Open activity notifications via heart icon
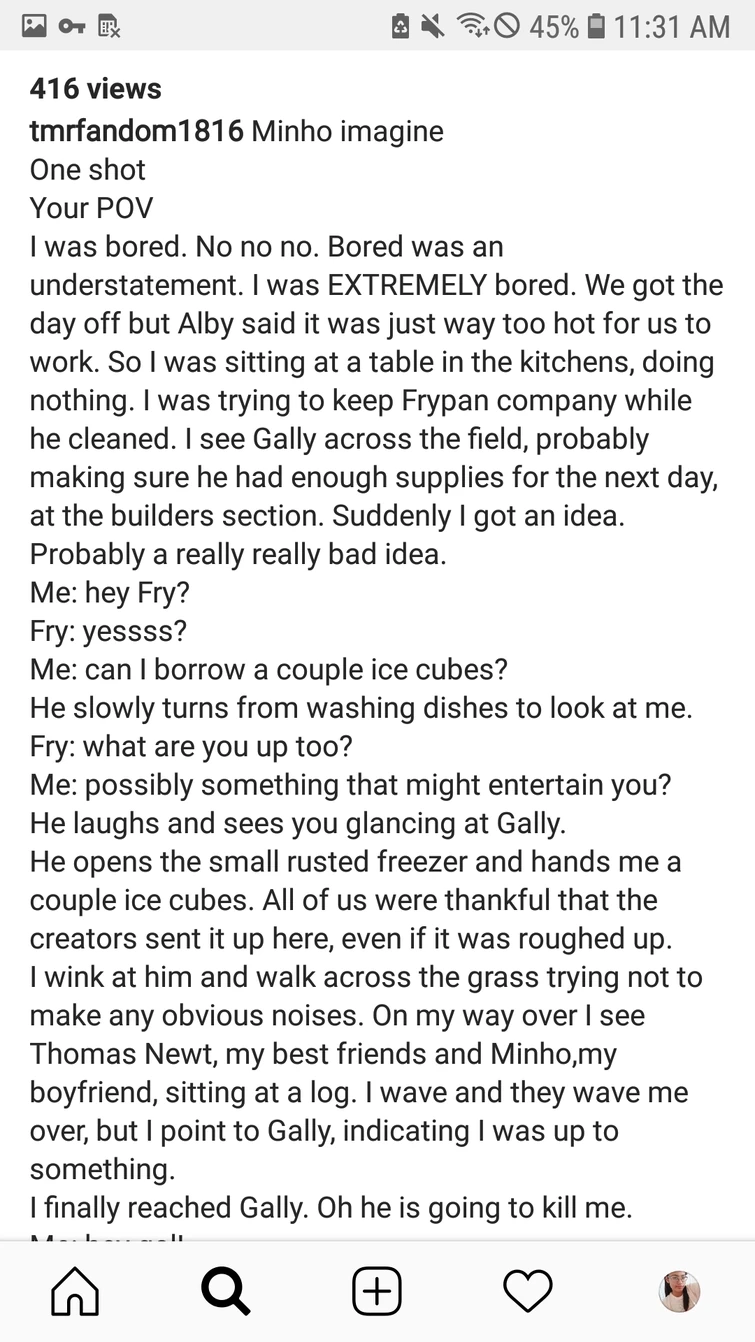 pos(528,1291)
